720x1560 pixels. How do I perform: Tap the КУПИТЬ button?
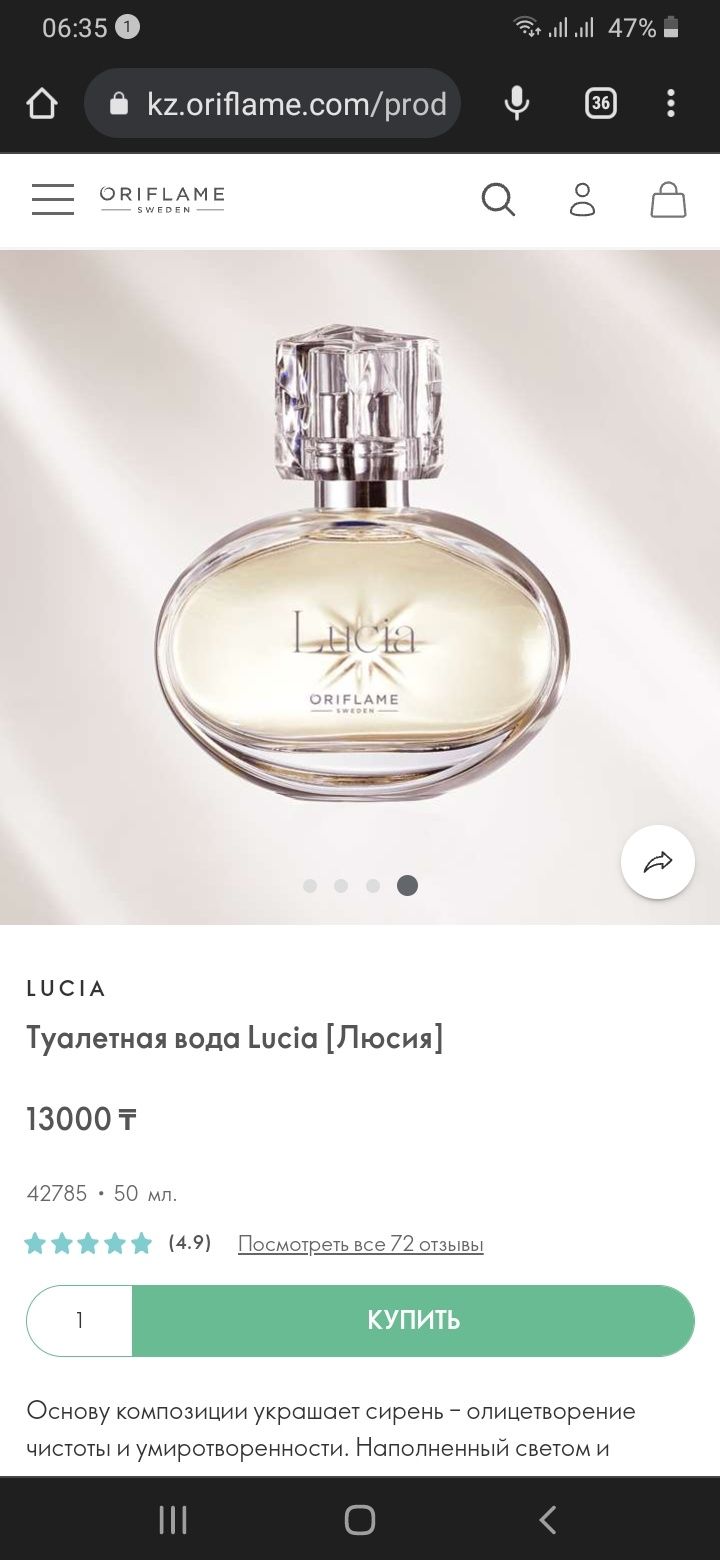point(413,1320)
